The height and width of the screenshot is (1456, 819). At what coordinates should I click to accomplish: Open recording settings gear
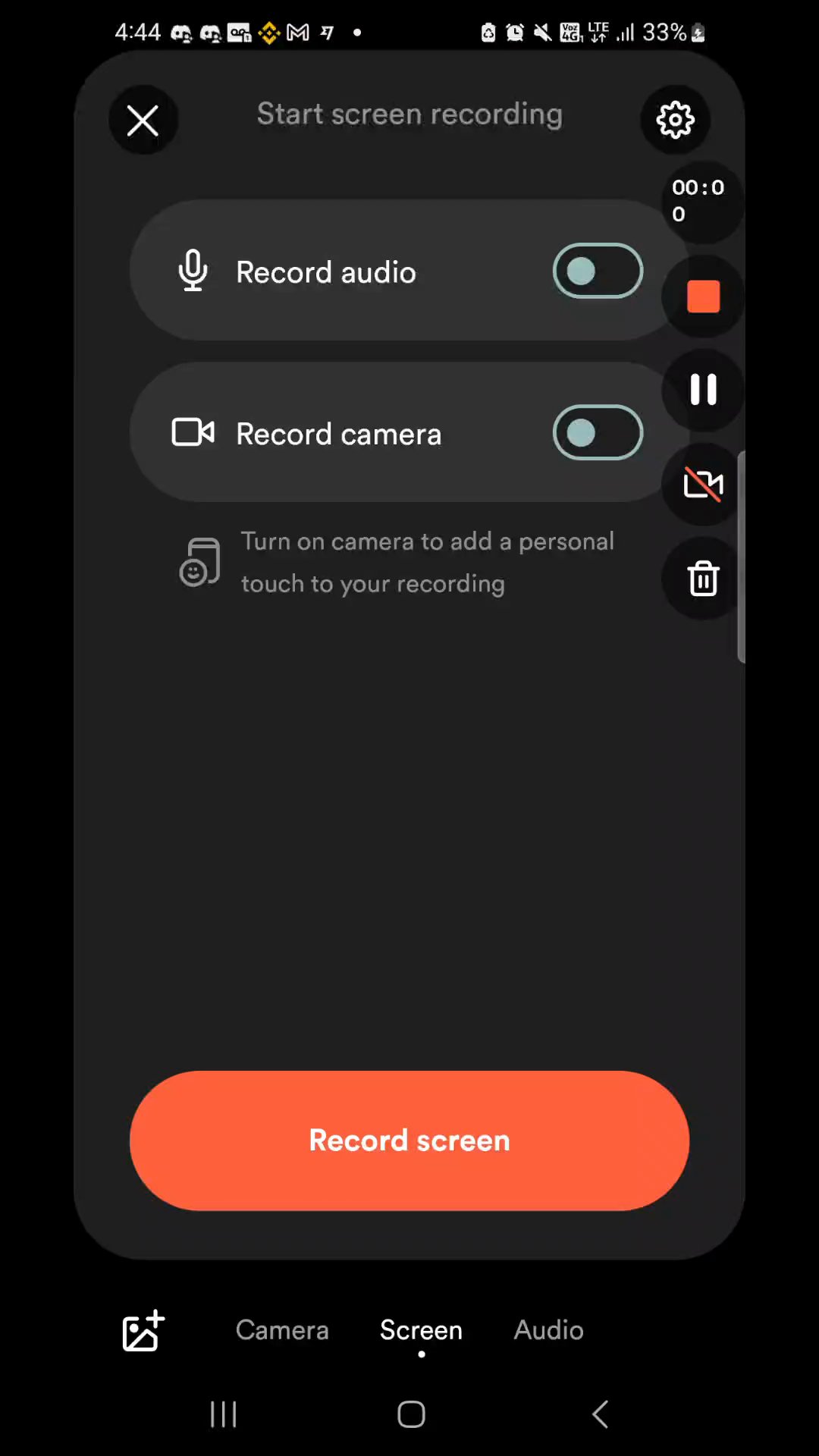coord(675,120)
